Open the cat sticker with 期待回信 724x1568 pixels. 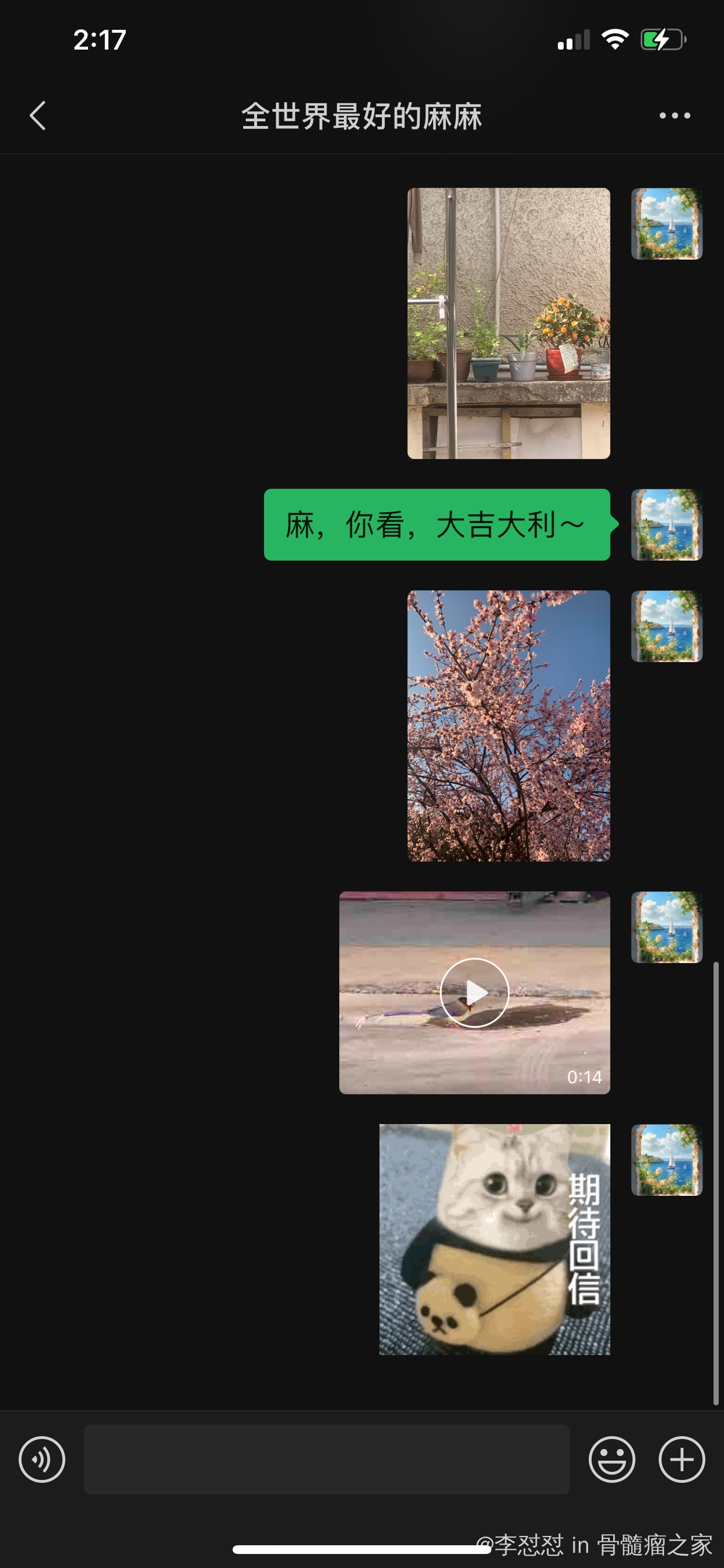click(x=494, y=1238)
